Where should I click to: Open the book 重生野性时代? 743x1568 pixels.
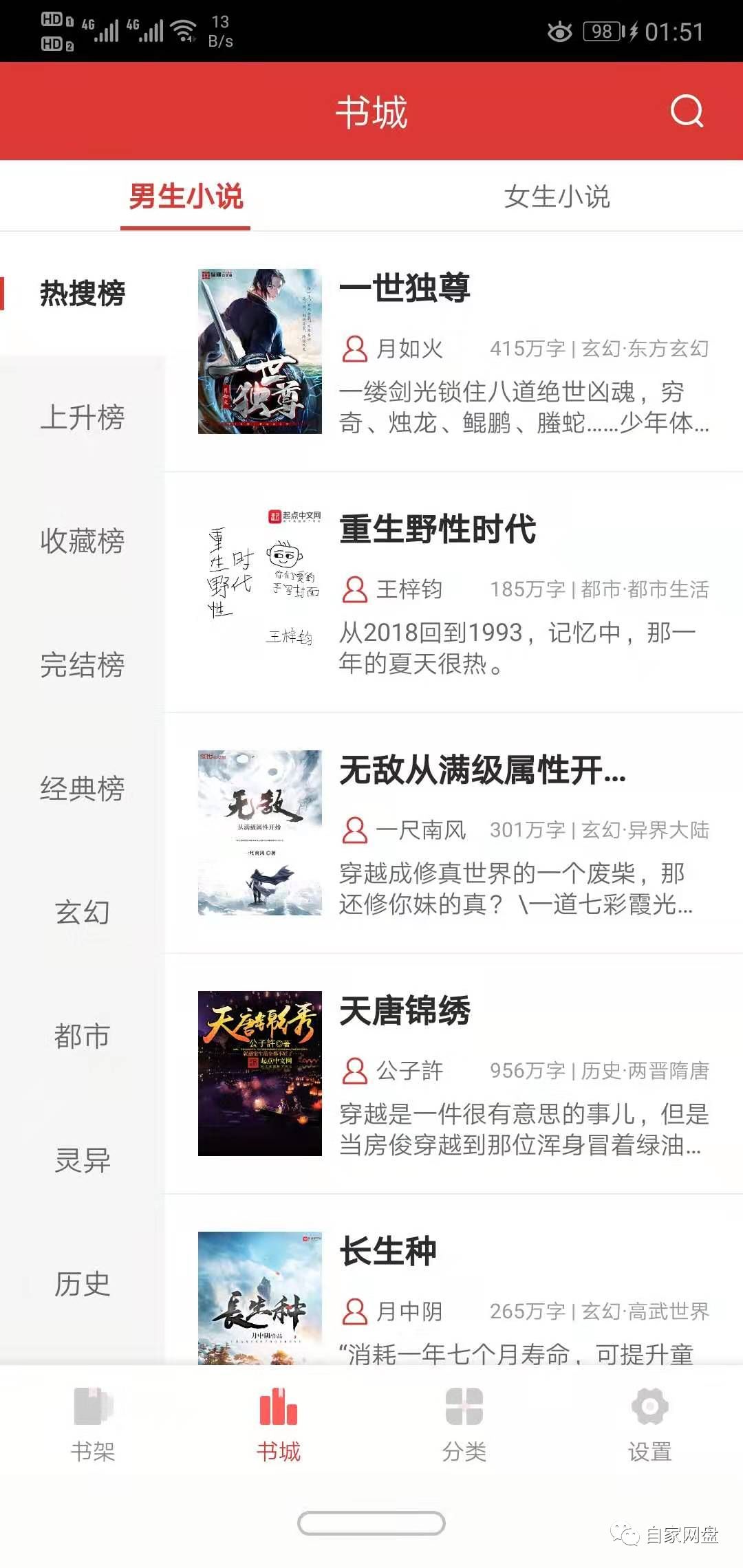454,592
